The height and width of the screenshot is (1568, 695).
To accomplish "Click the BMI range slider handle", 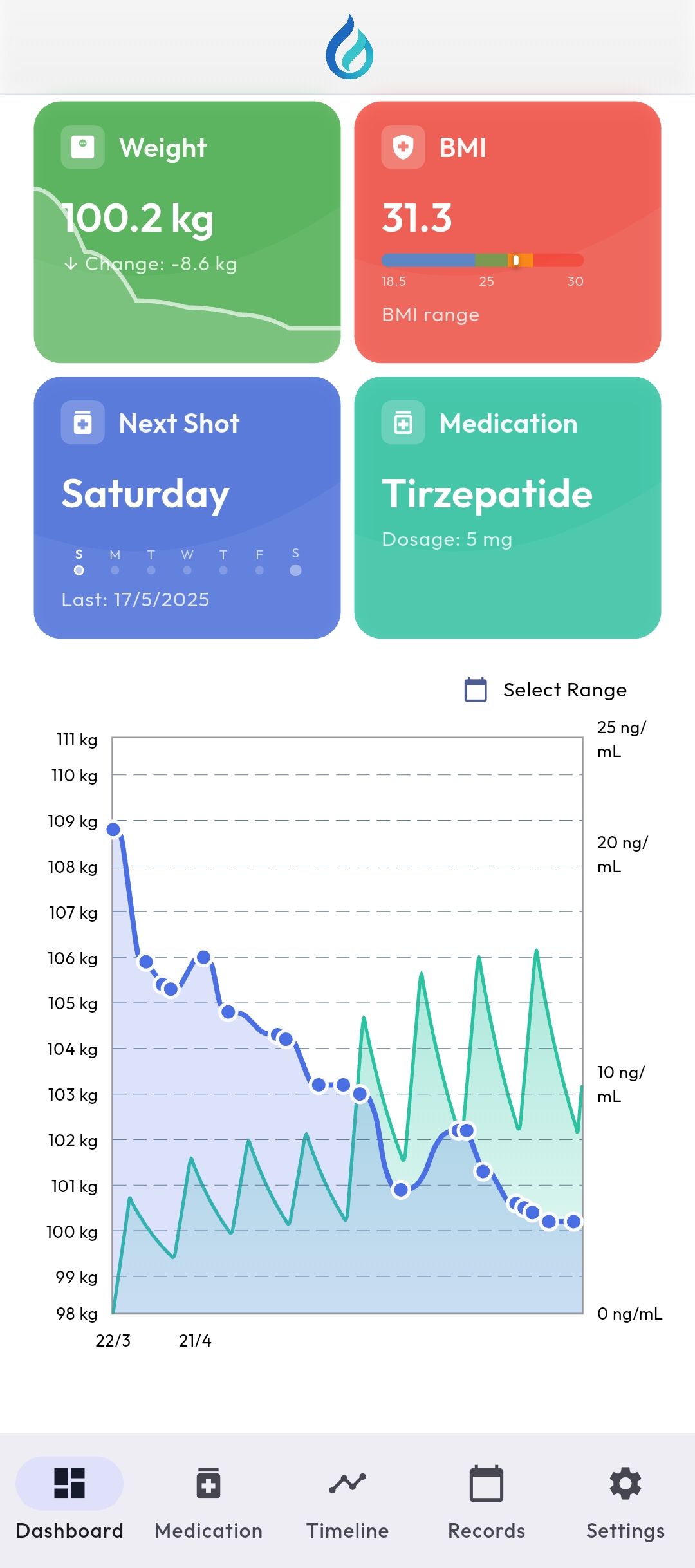I will click(x=516, y=259).
